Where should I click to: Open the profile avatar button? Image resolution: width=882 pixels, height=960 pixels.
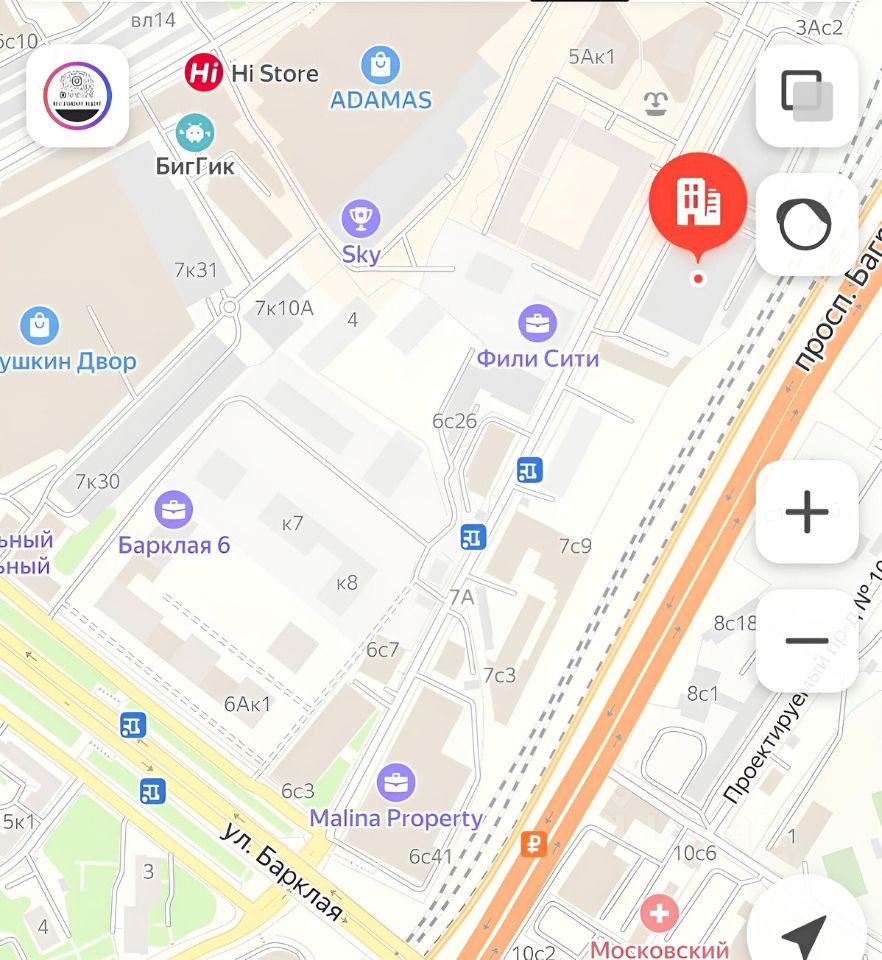tap(78, 96)
